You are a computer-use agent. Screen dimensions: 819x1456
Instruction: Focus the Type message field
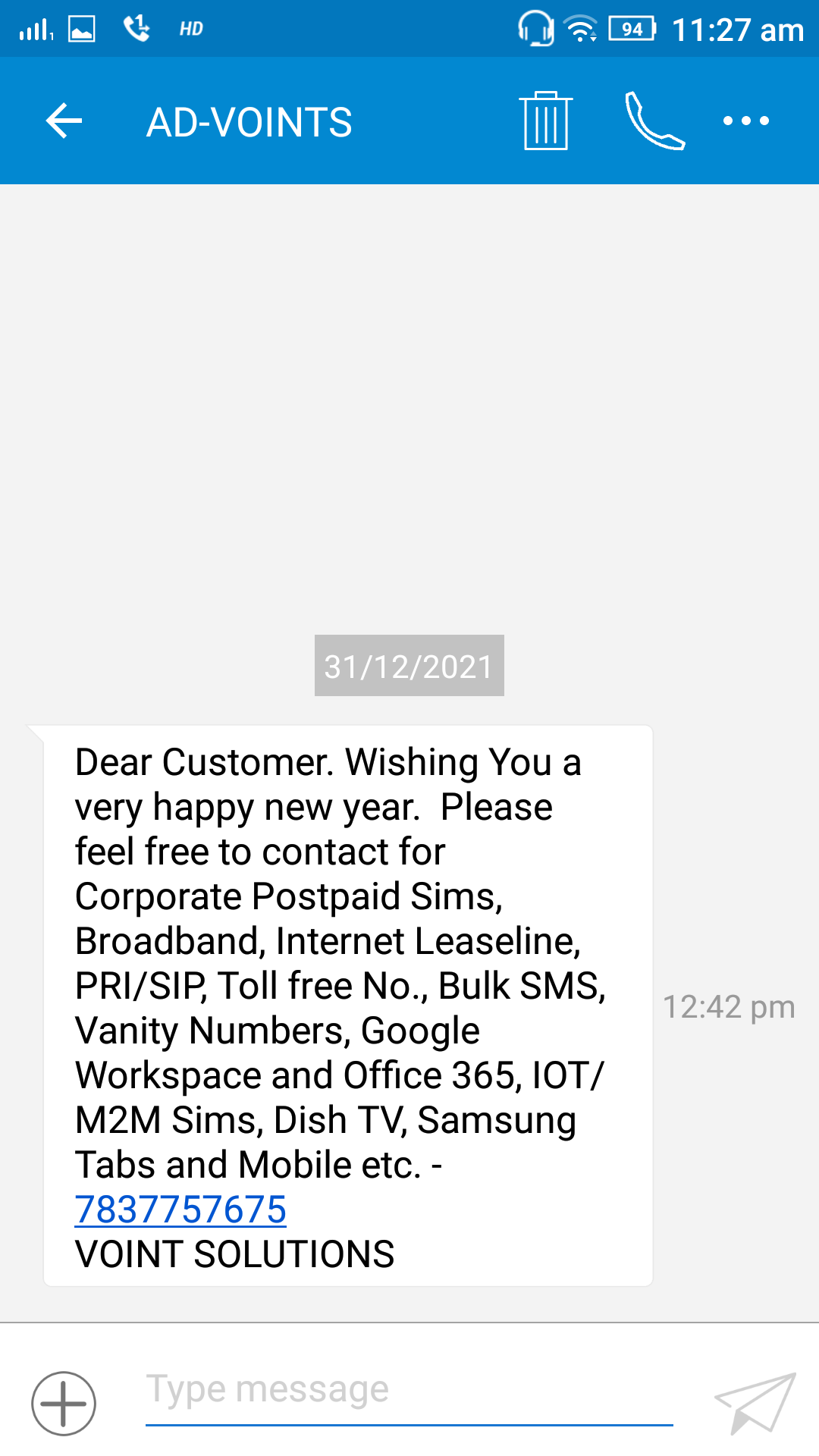click(x=409, y=1390)
